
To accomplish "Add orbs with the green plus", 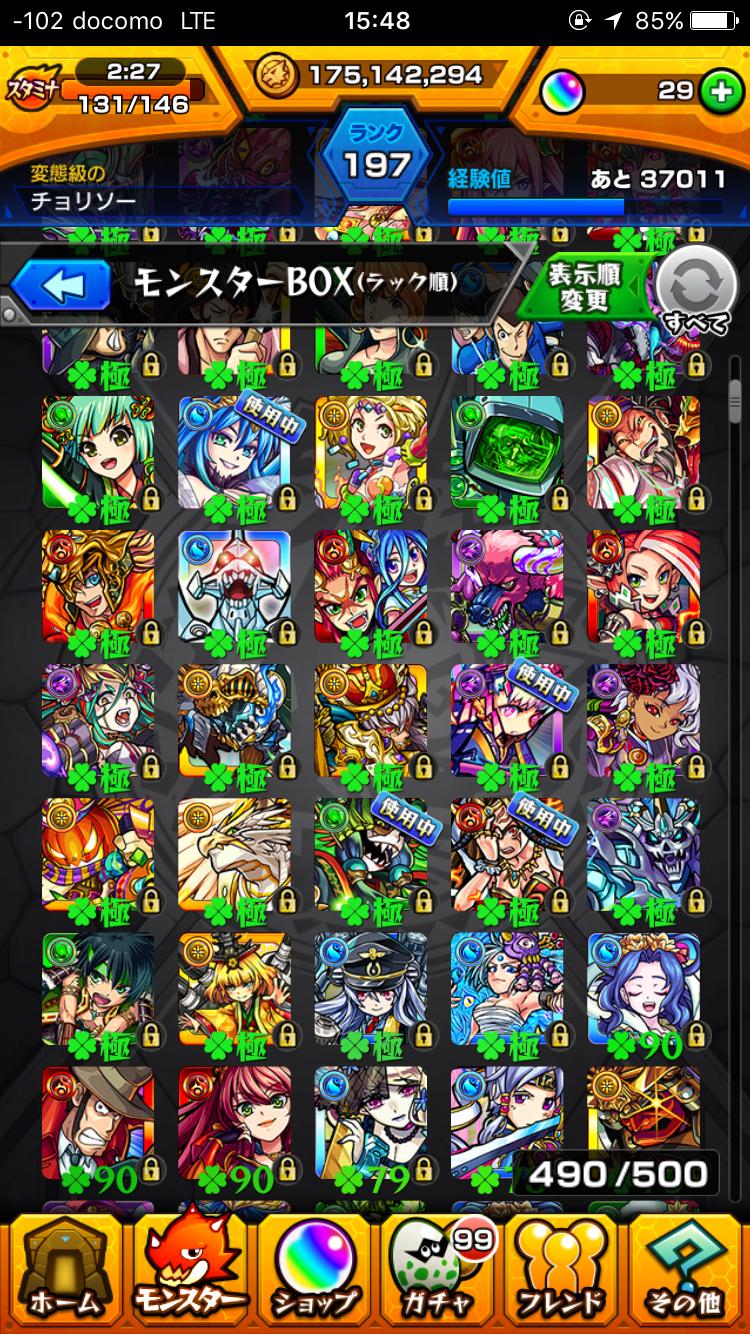I will (x=716, y=91).
